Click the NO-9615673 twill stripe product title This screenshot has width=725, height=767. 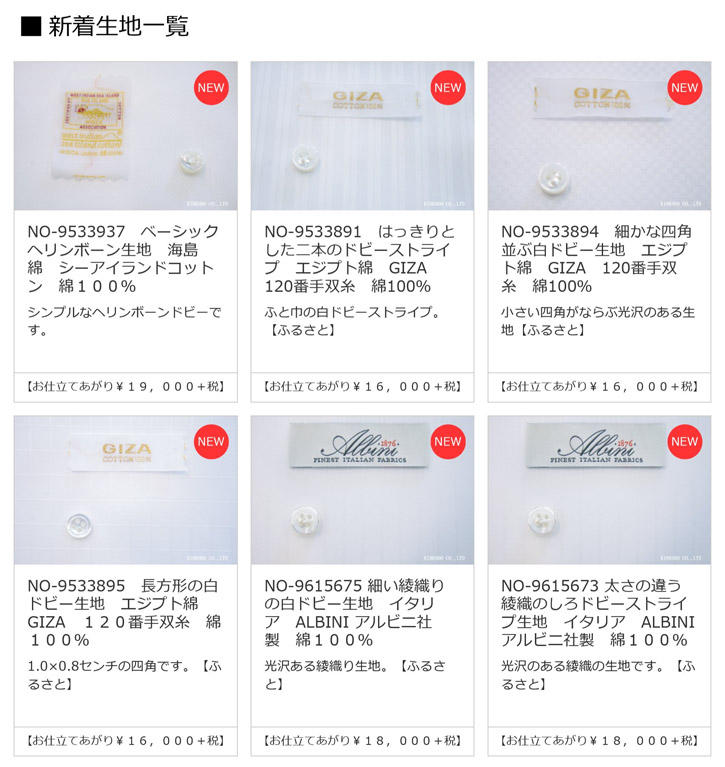coord(600,610)
